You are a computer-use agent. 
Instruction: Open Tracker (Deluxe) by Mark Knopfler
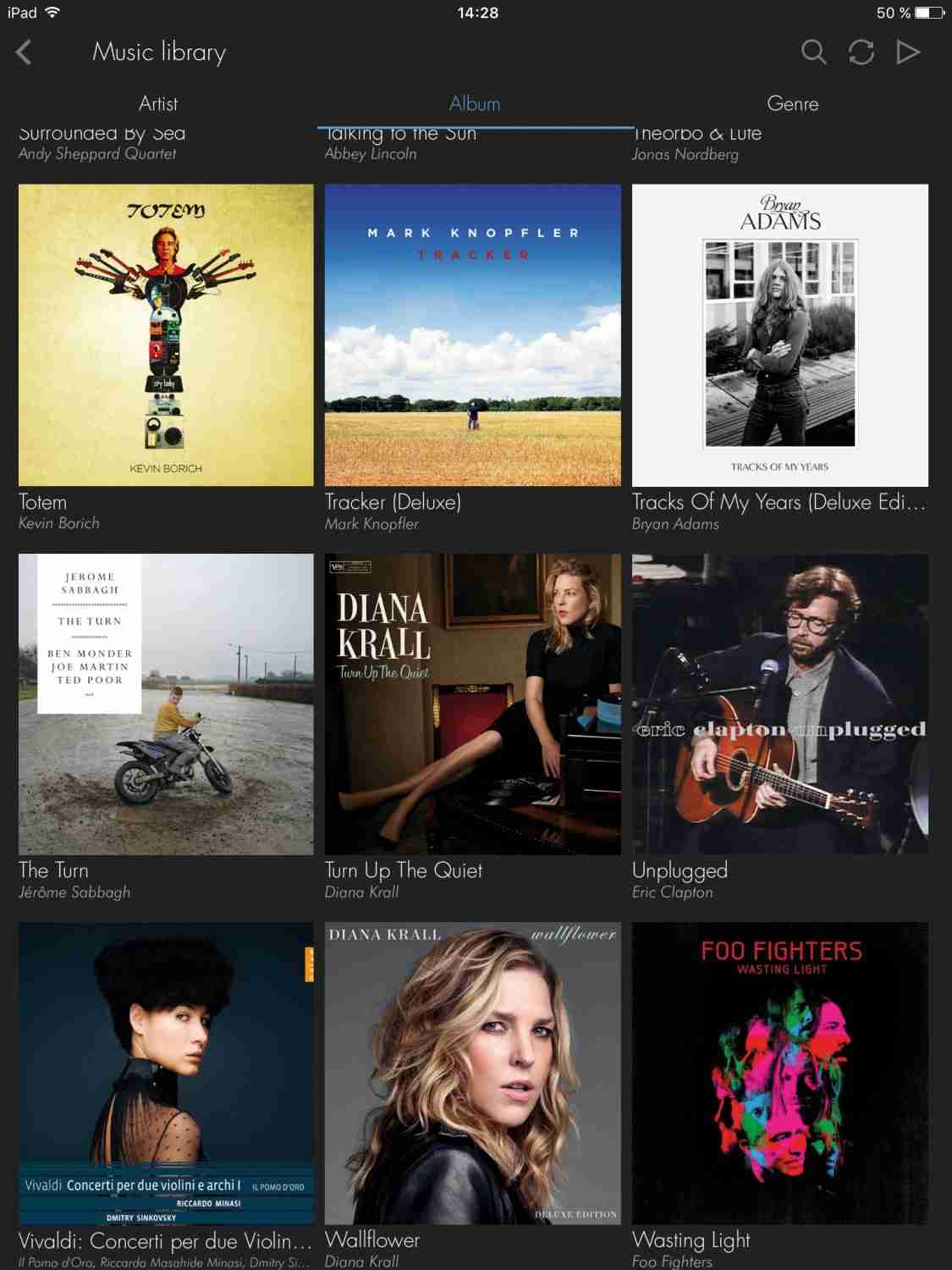(473, 335)
